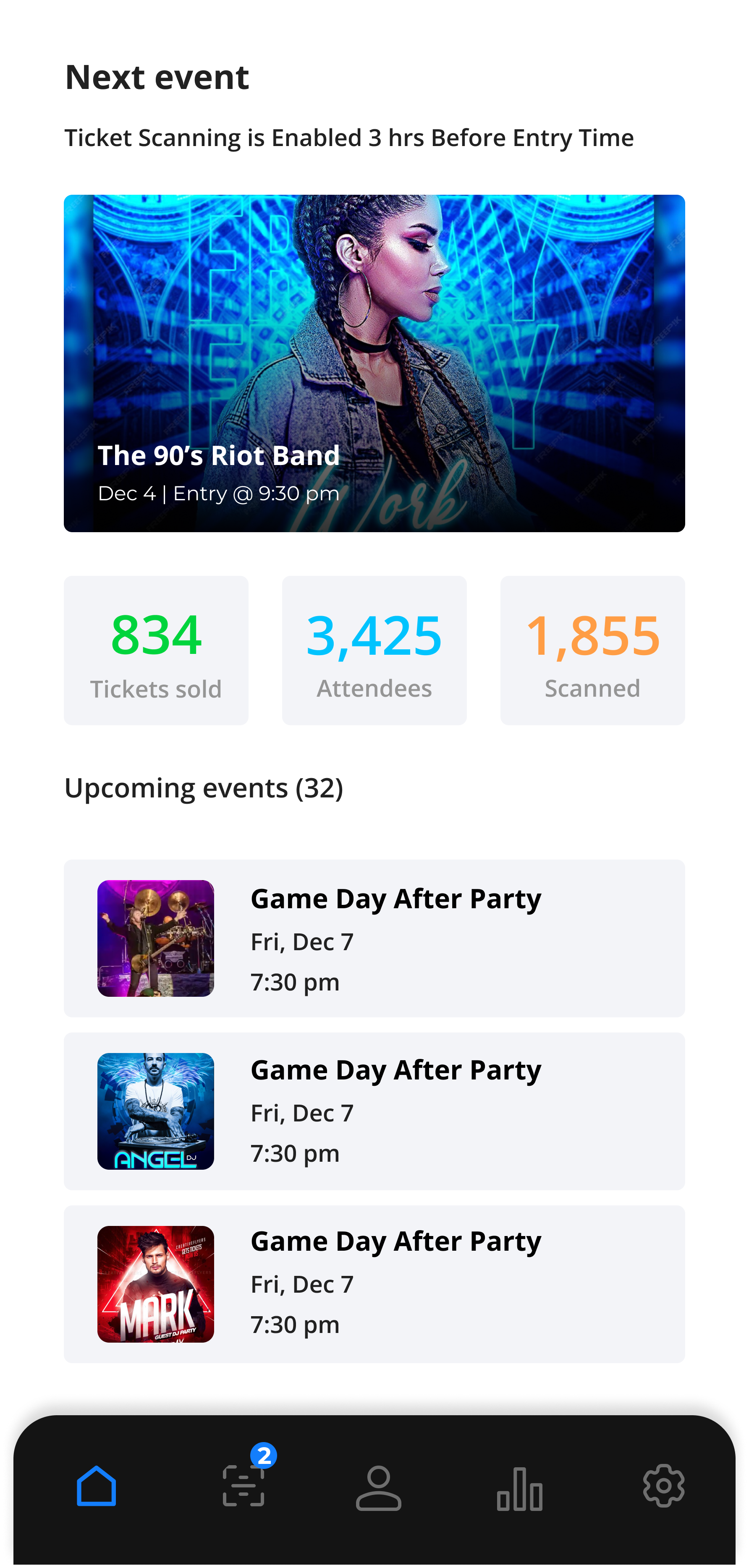Open The 90's Riot Band event banner
Viewport: 749px width, 1568px height.
[x=374, y=363]
